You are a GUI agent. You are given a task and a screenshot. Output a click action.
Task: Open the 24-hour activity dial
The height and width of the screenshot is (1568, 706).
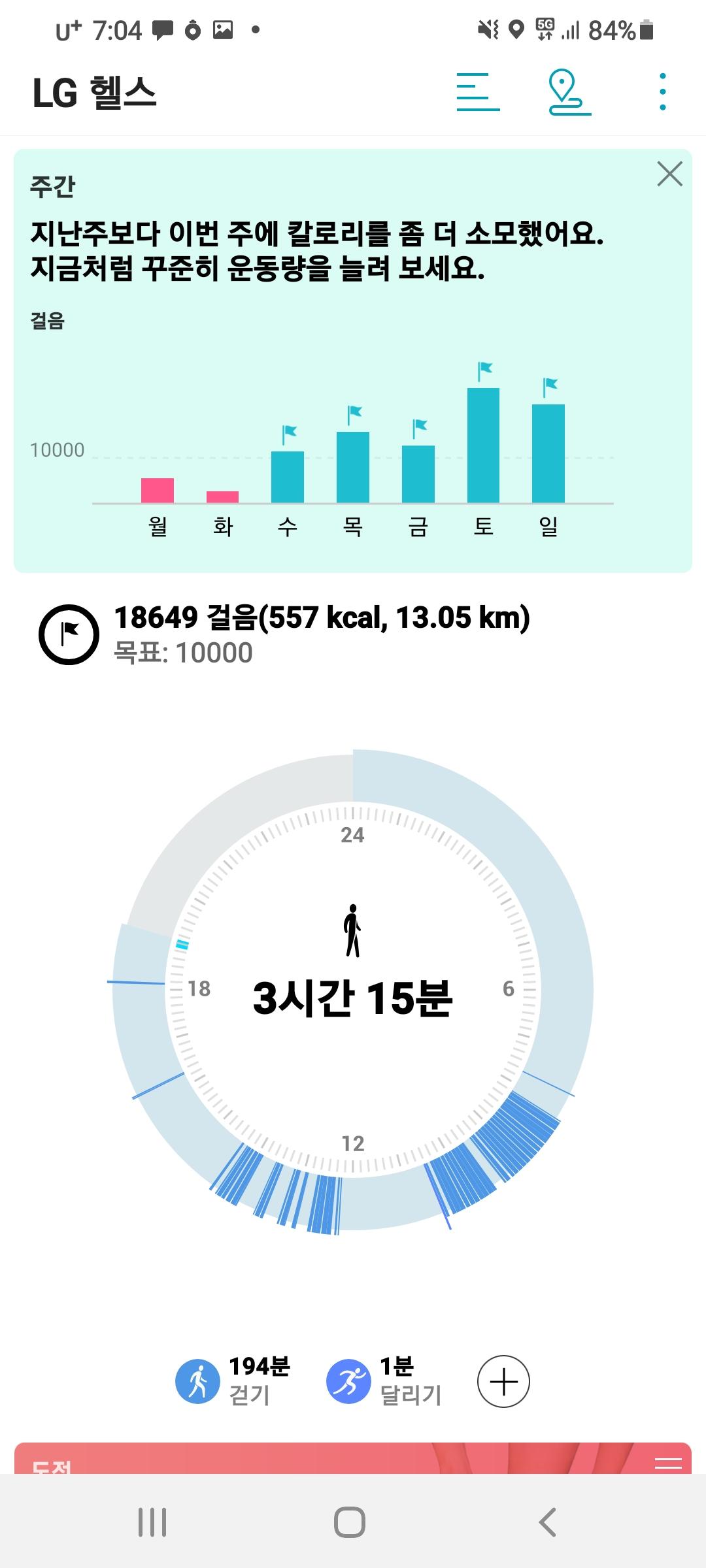353,990
